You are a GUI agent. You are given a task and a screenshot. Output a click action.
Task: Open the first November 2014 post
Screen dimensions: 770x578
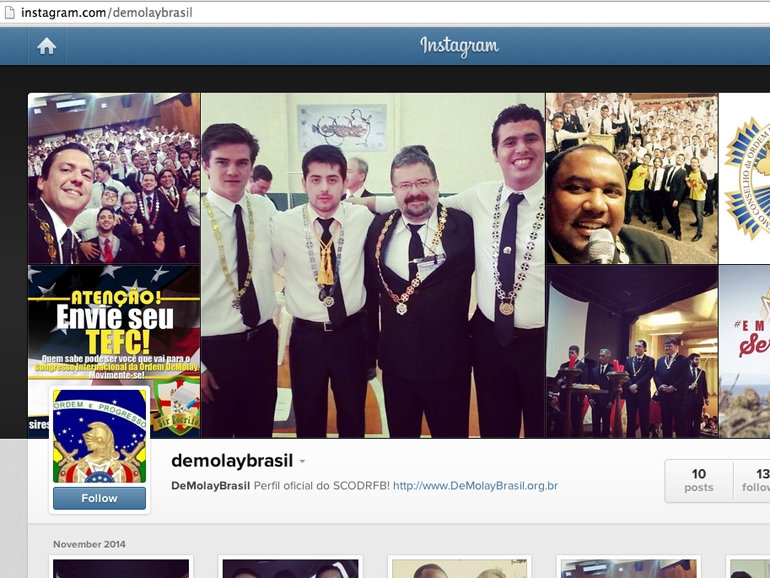point(121,567)
